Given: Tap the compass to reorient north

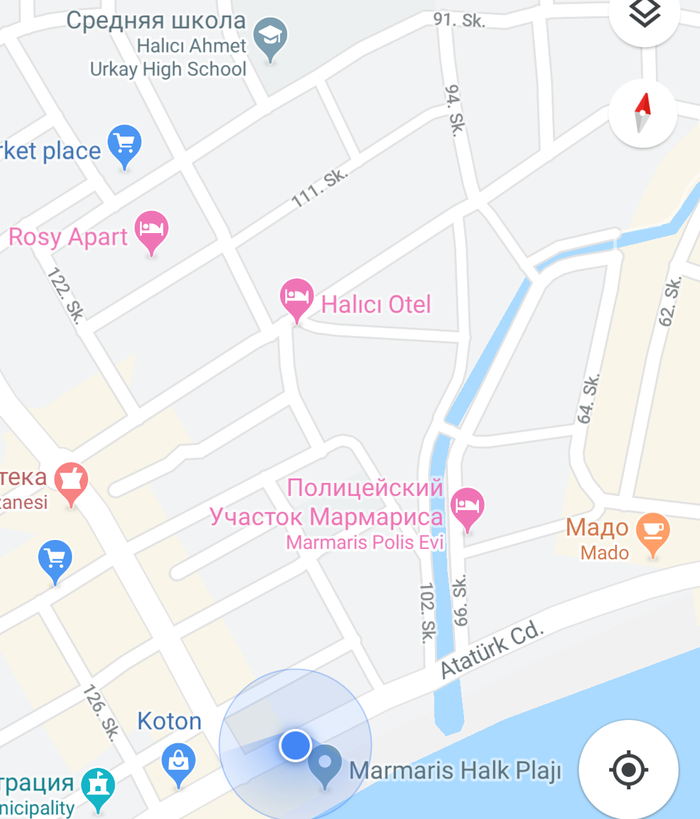Looking at the screenshot, I should coord(643,112).
